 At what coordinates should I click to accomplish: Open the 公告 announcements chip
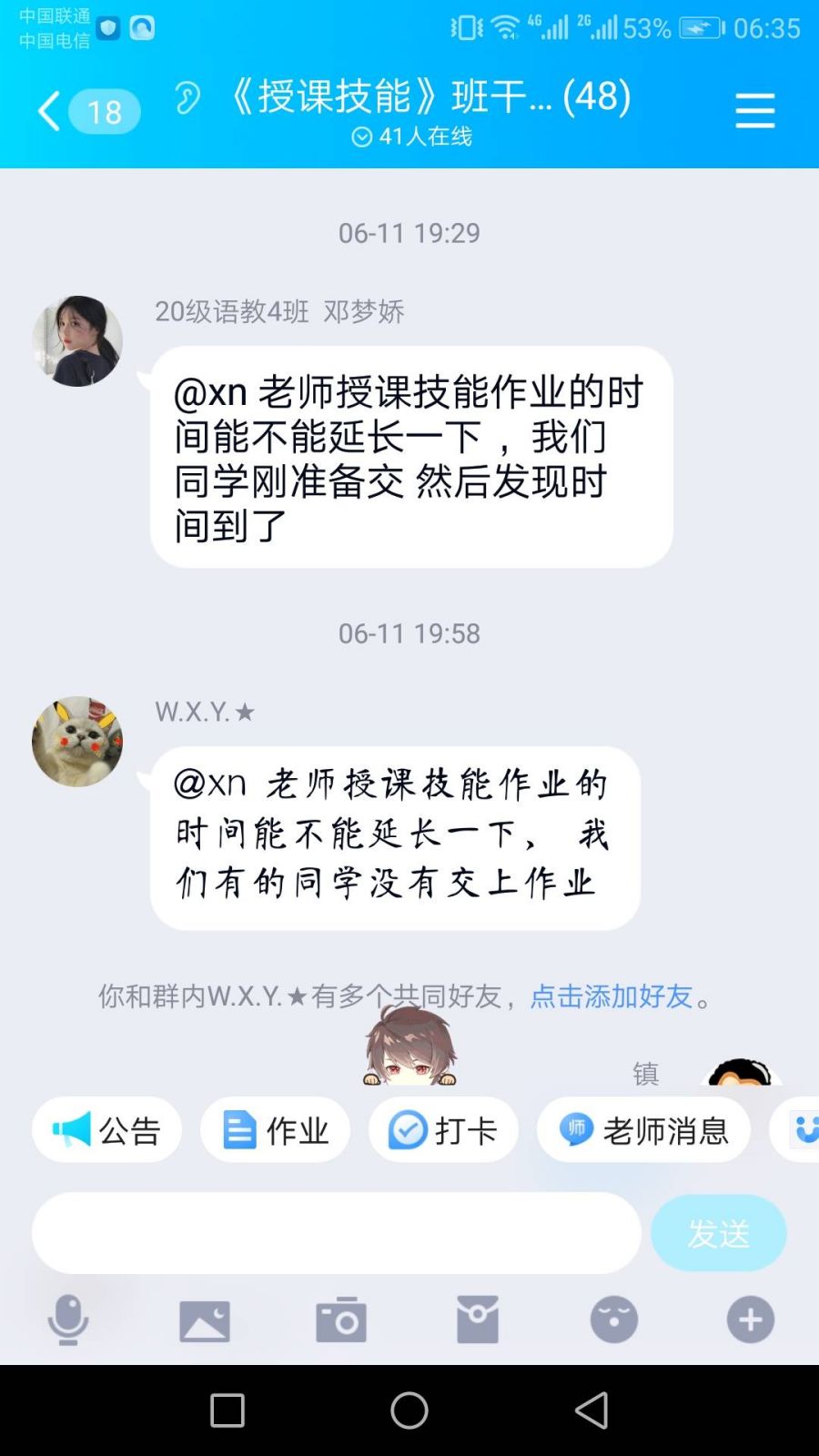(106, 1130)
